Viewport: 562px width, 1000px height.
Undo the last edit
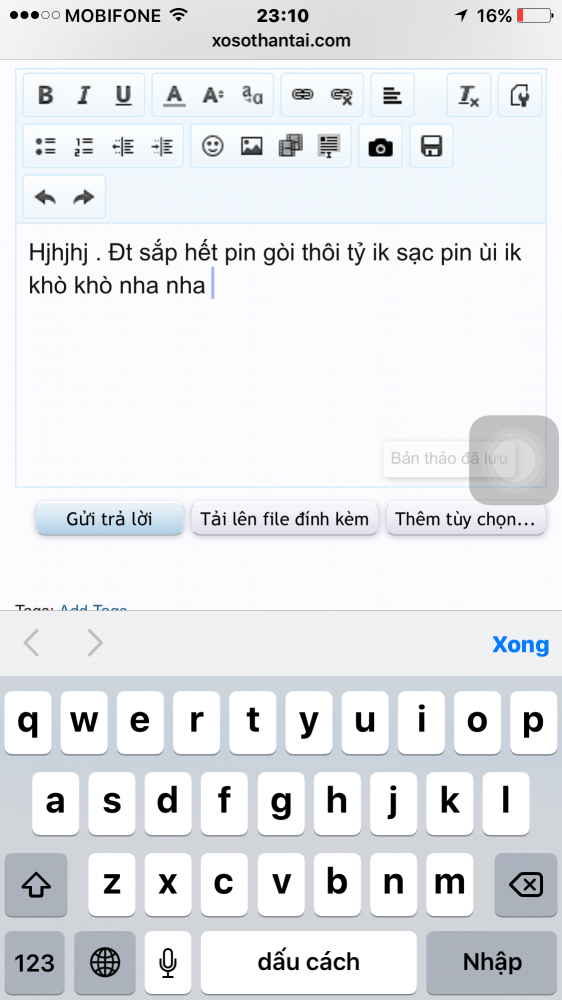click(x=45, y=198)
